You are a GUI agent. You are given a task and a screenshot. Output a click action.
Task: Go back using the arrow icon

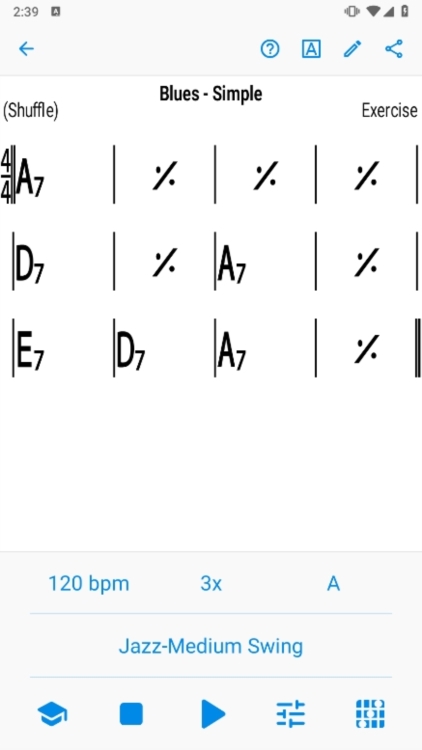[26, 49]
